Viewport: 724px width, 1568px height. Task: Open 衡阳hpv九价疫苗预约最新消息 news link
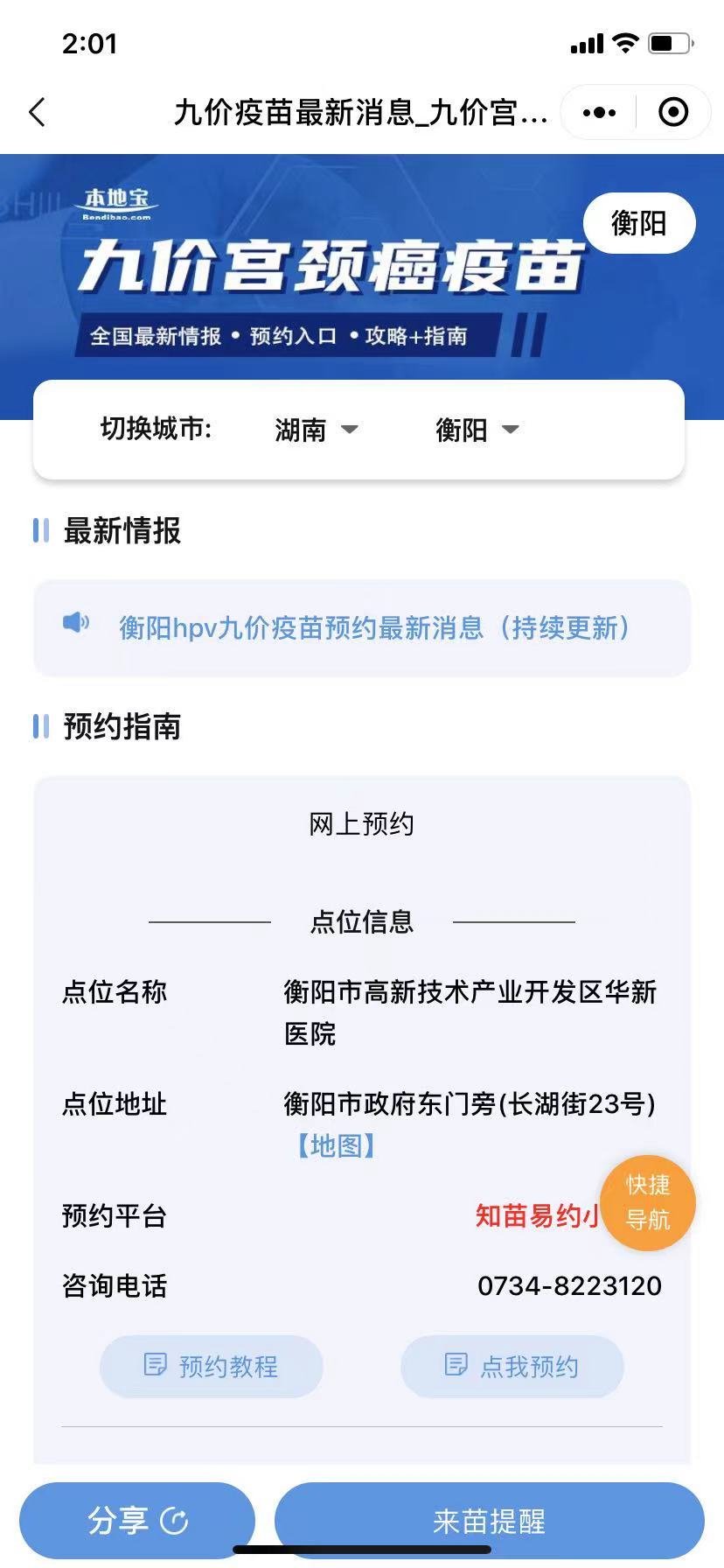[374, 627]
